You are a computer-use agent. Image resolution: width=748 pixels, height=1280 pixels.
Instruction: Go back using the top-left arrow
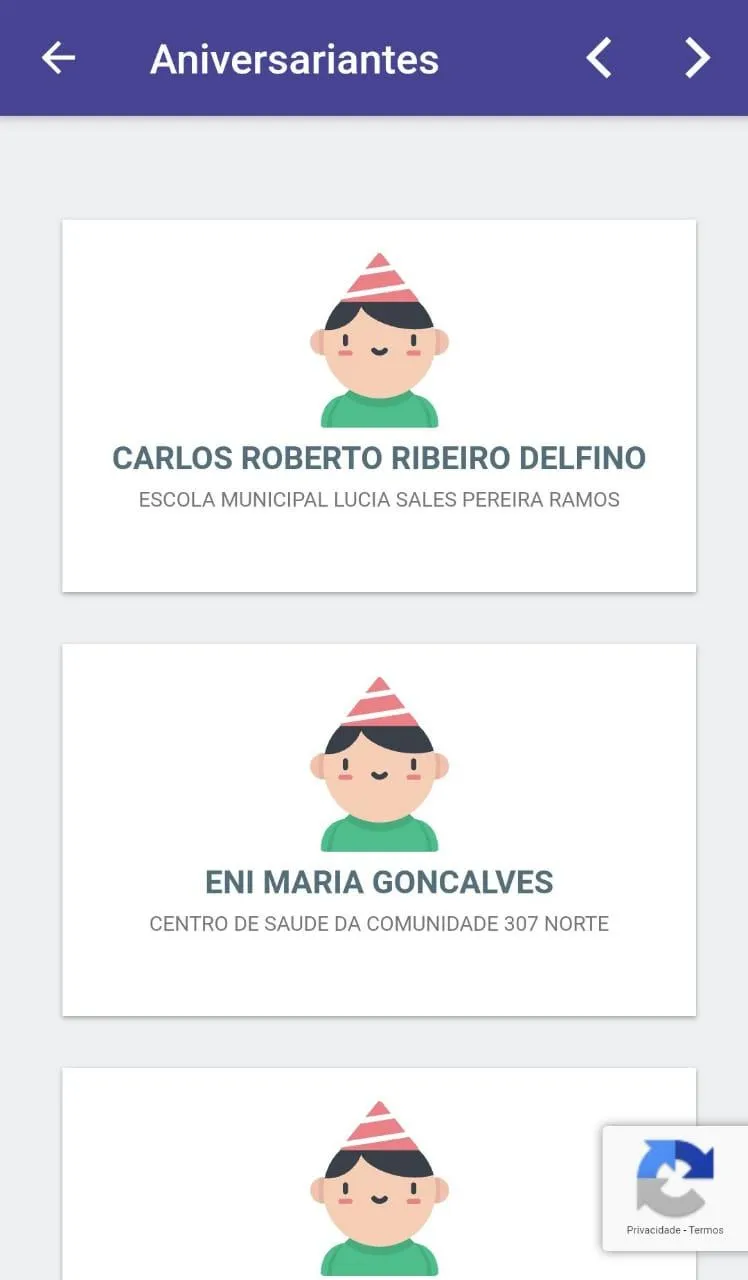point(58,58)
